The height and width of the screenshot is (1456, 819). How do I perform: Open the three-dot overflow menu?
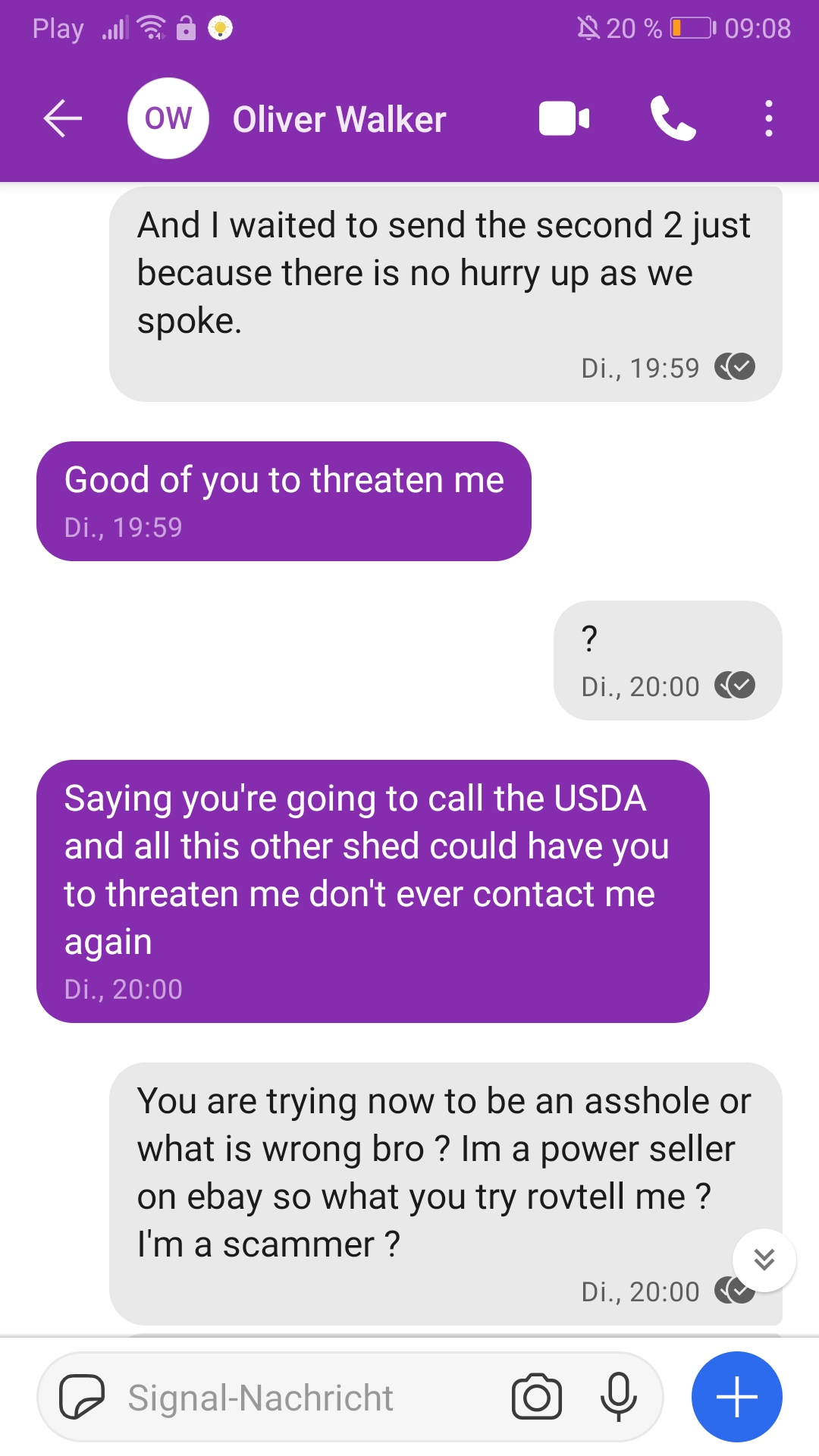coord(768,119)
